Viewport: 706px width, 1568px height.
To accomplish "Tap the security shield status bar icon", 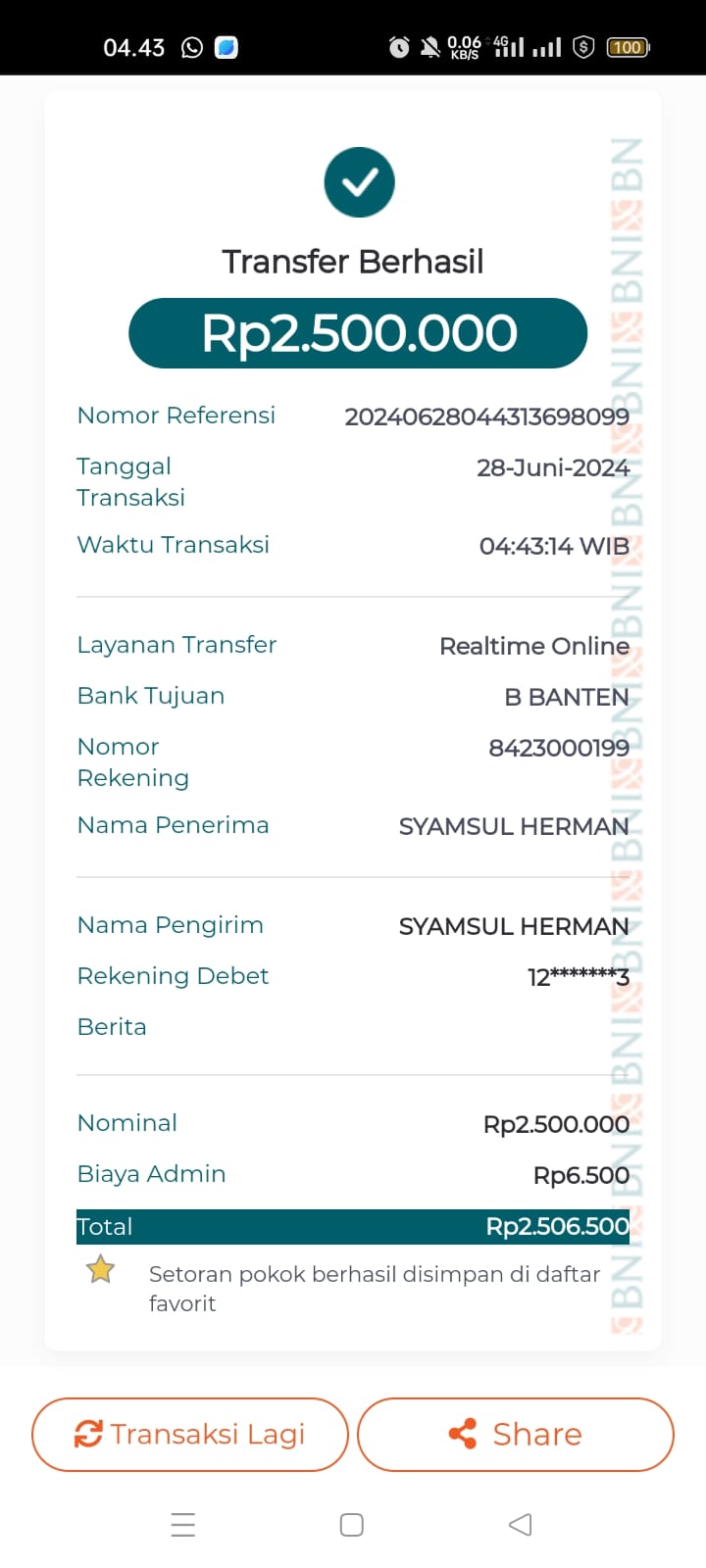I will click(583, 46).
